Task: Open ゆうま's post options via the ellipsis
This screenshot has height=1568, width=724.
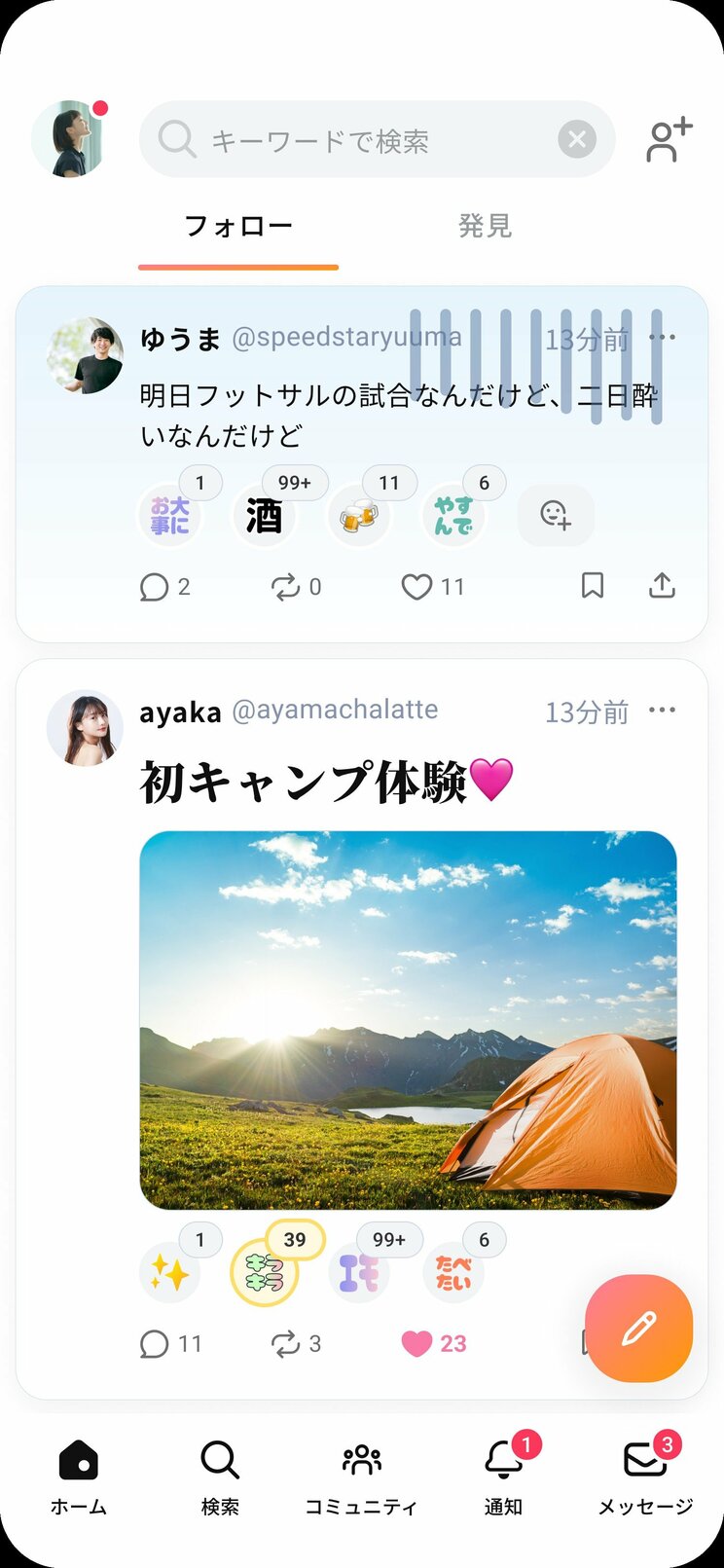Action: (662, 336)
